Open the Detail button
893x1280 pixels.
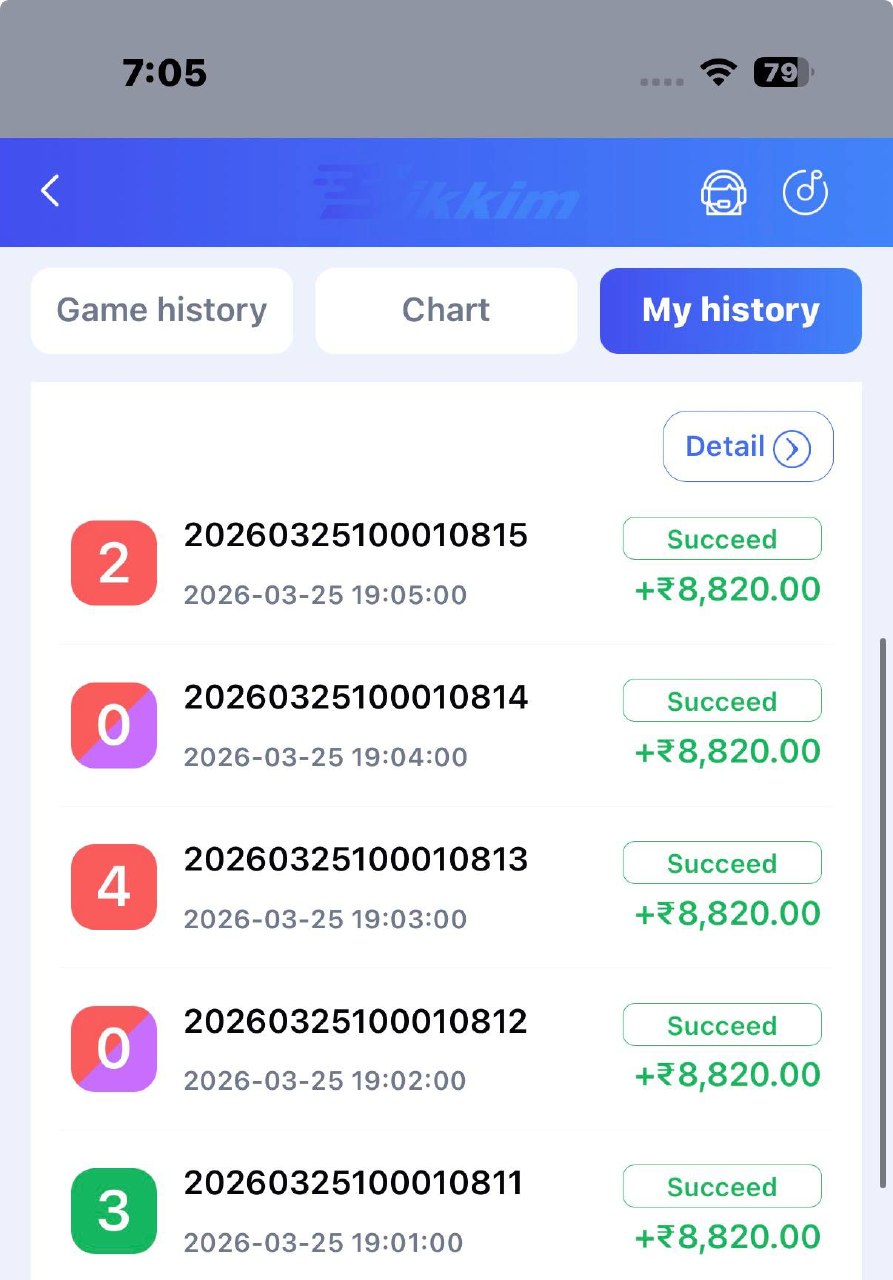(x=747, y=447)
